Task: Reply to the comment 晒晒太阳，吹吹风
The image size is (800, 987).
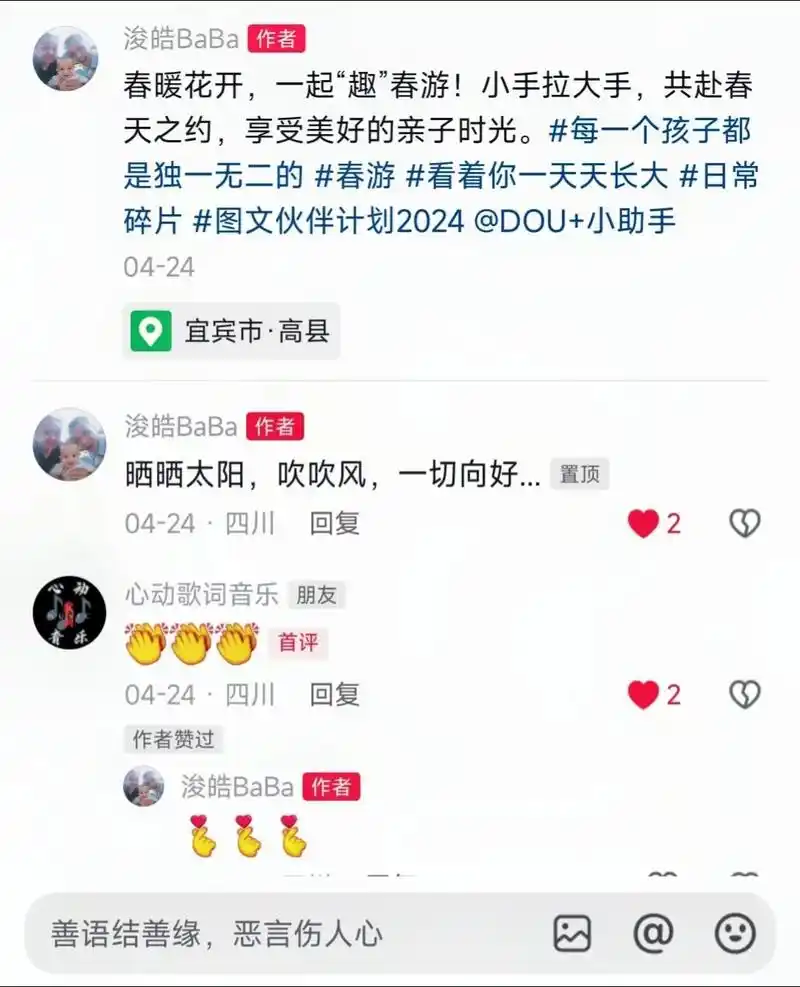Action: click(x=334, y=523)
